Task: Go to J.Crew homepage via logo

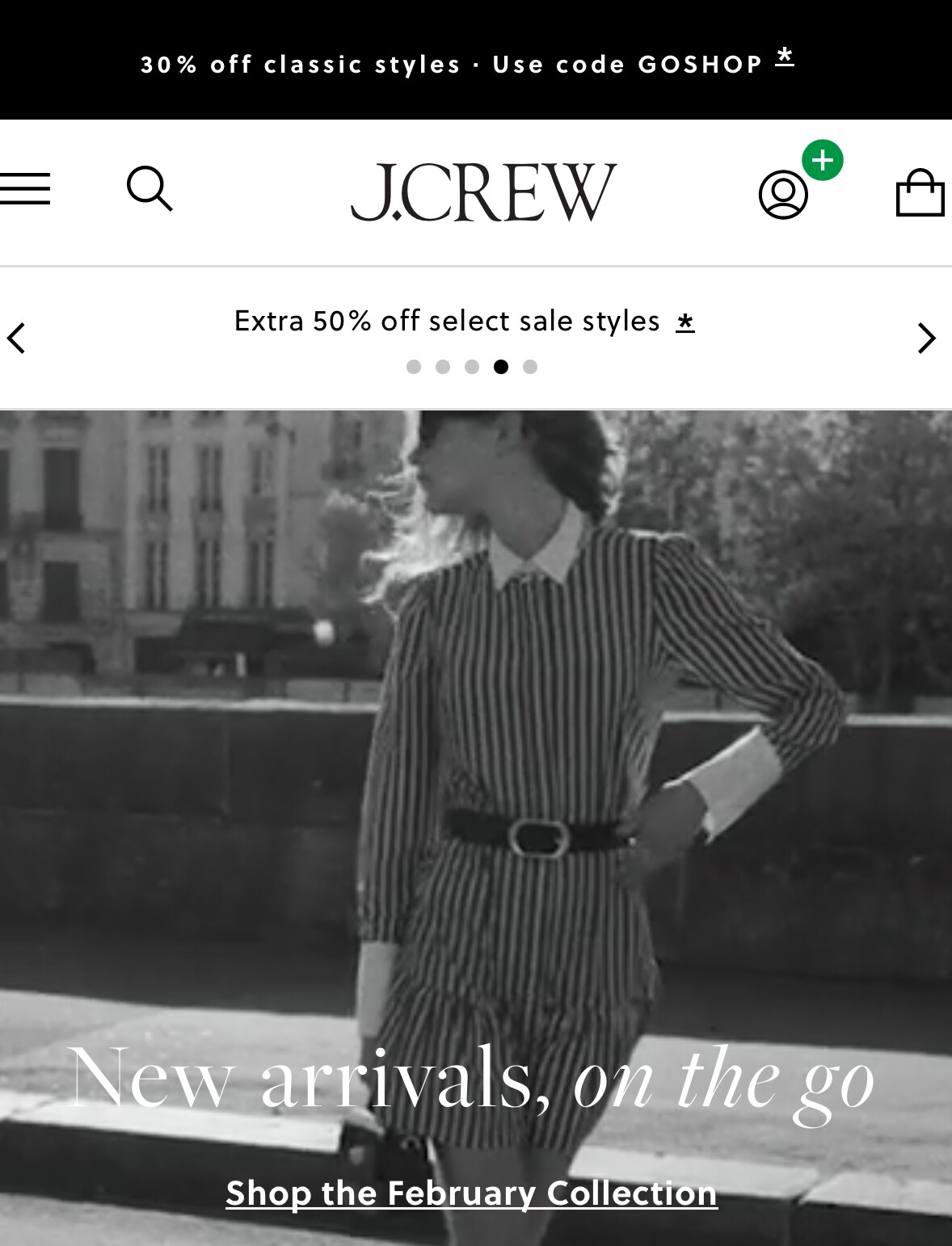Action: [483, 192]
